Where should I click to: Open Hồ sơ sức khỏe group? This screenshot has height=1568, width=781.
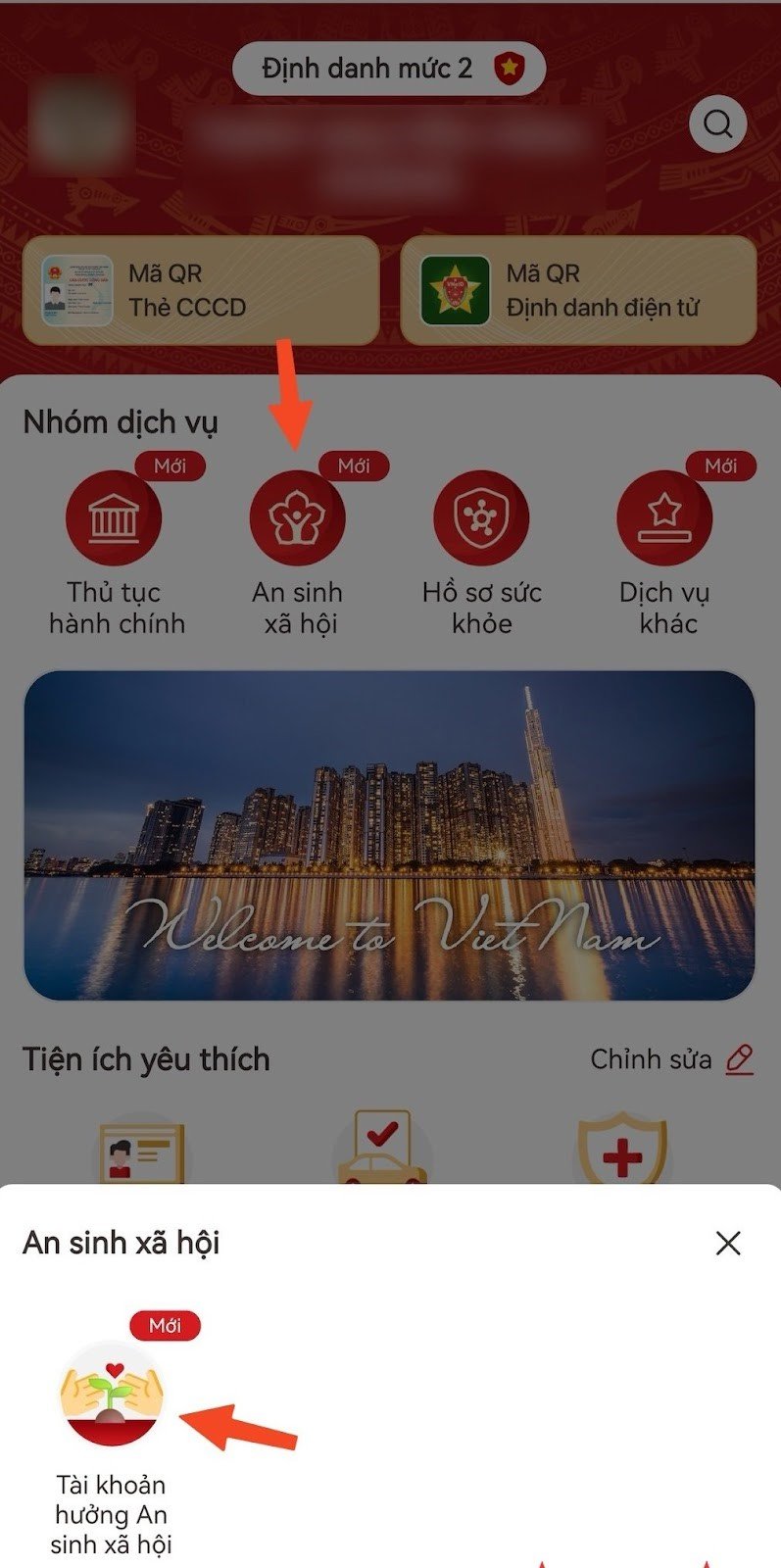tap(481, 519)
